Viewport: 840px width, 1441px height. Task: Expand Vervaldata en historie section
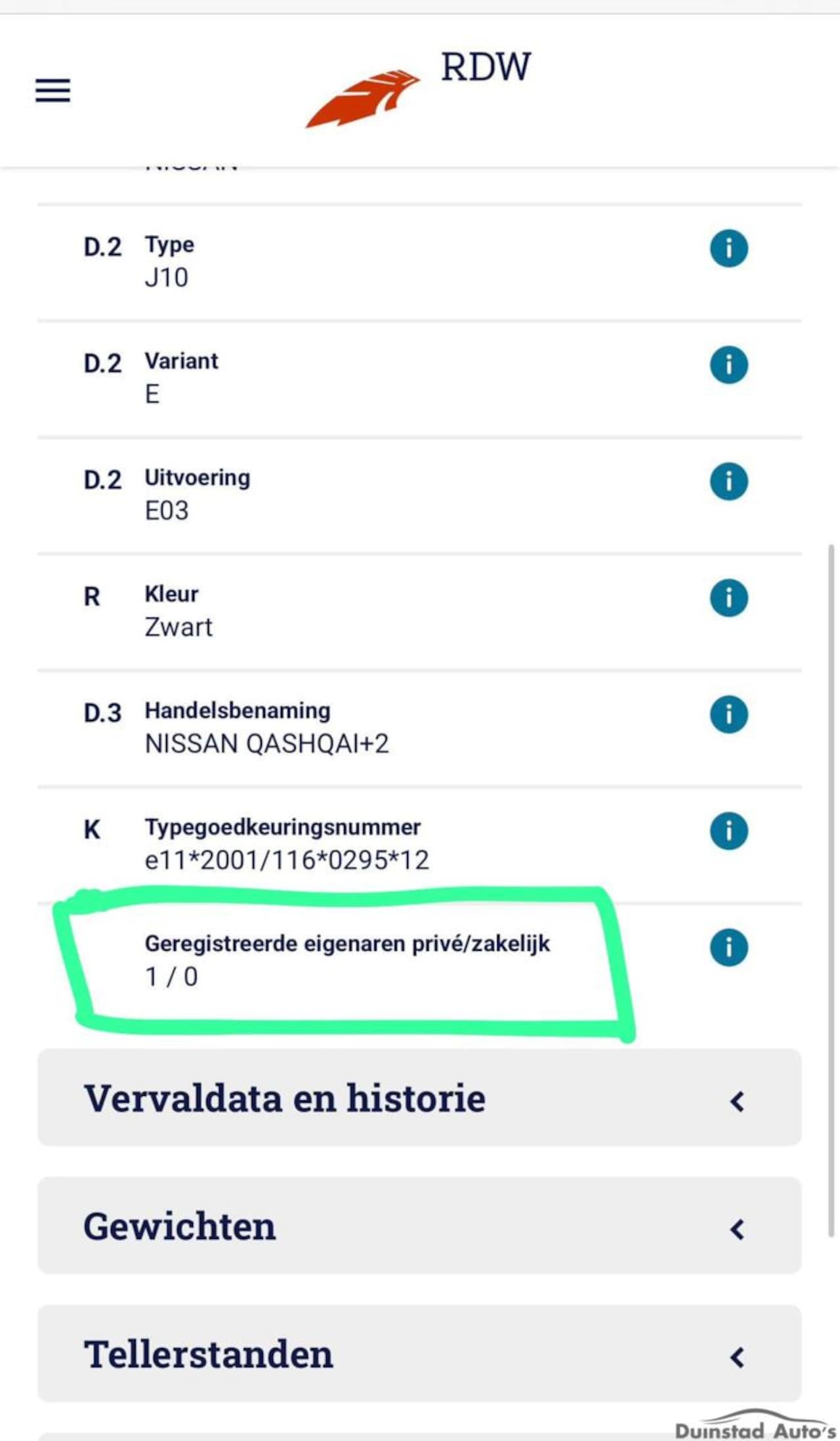click(x=419, y=1098)
